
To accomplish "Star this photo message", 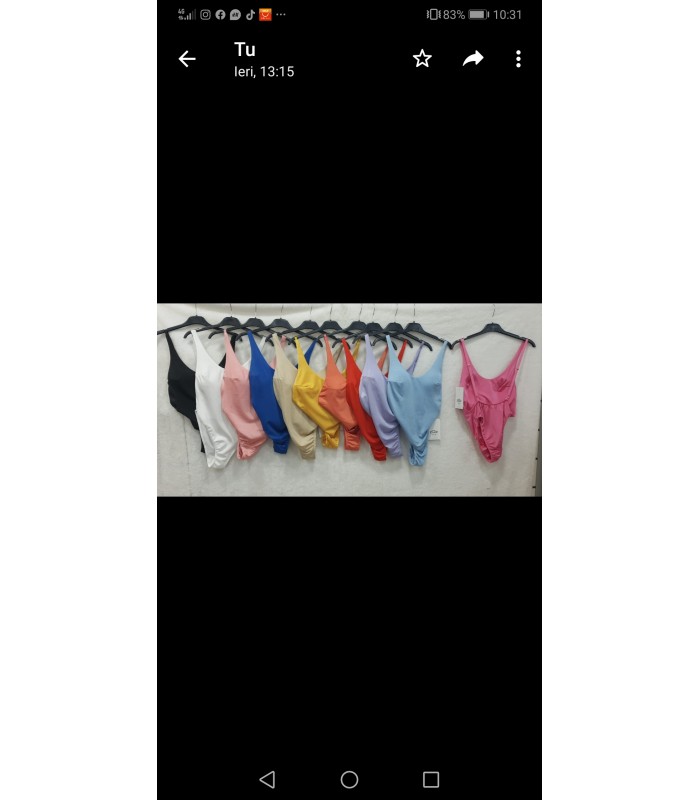I will click(422, 59).
